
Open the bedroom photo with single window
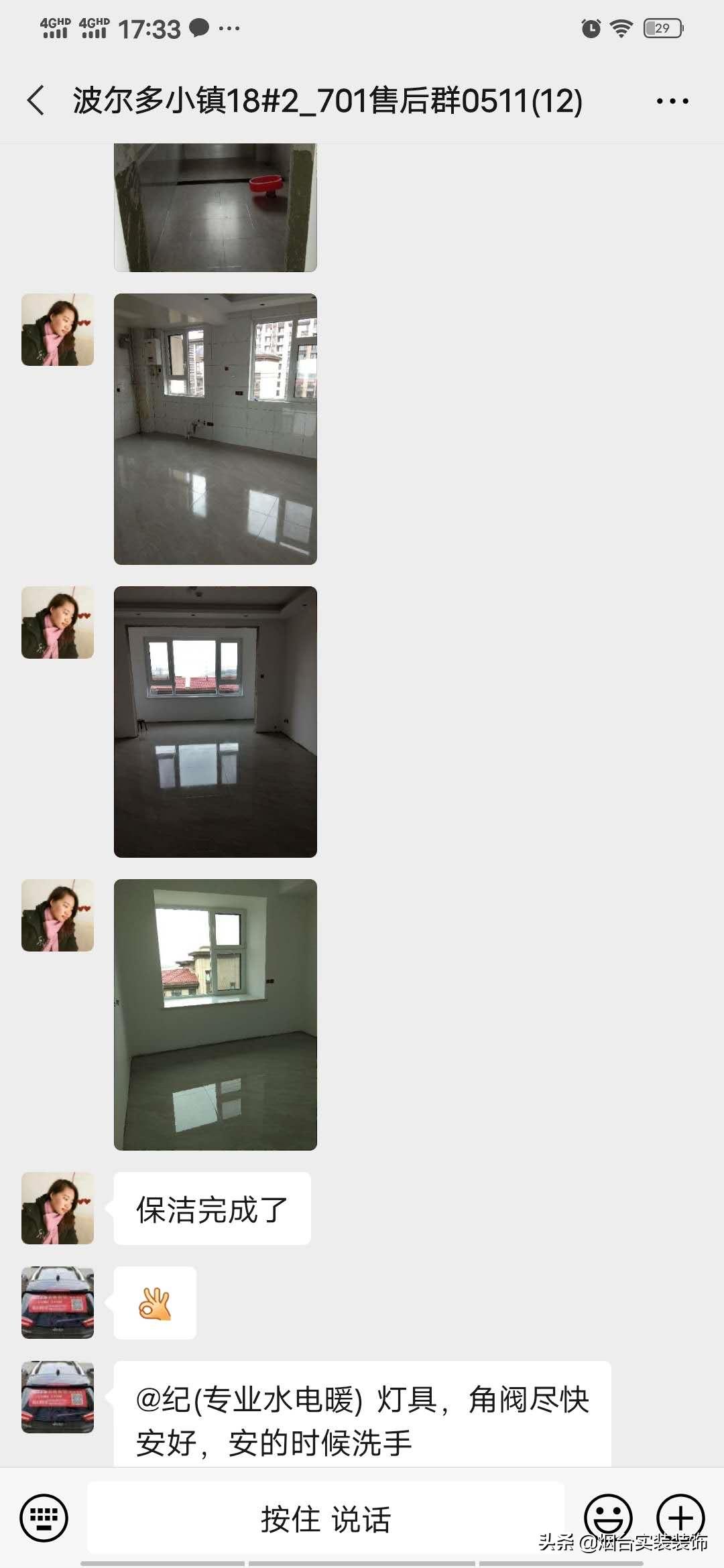pyautogui.click(x=215, y=1015)
